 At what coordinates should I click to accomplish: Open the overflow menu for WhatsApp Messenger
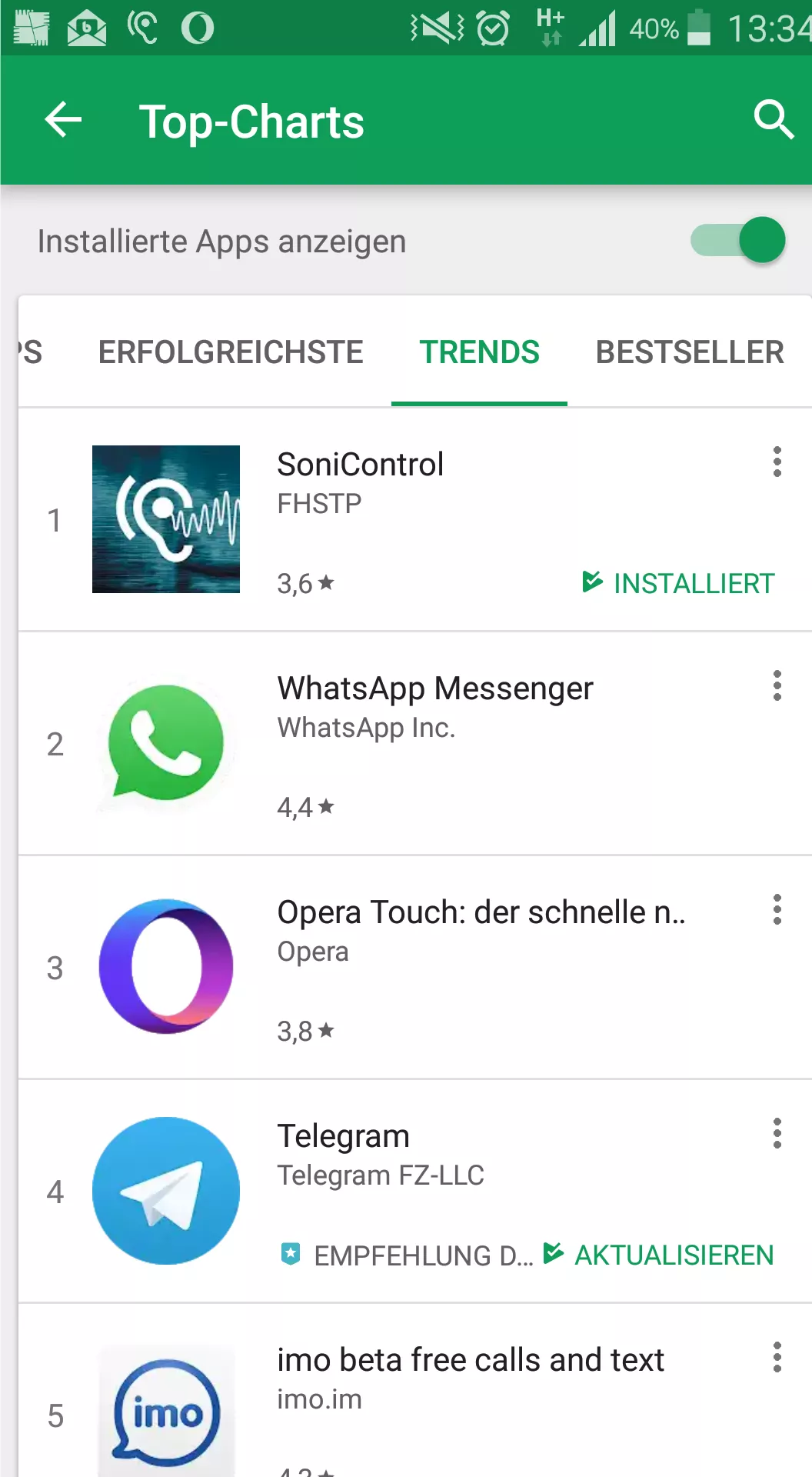tap(777, 685)
